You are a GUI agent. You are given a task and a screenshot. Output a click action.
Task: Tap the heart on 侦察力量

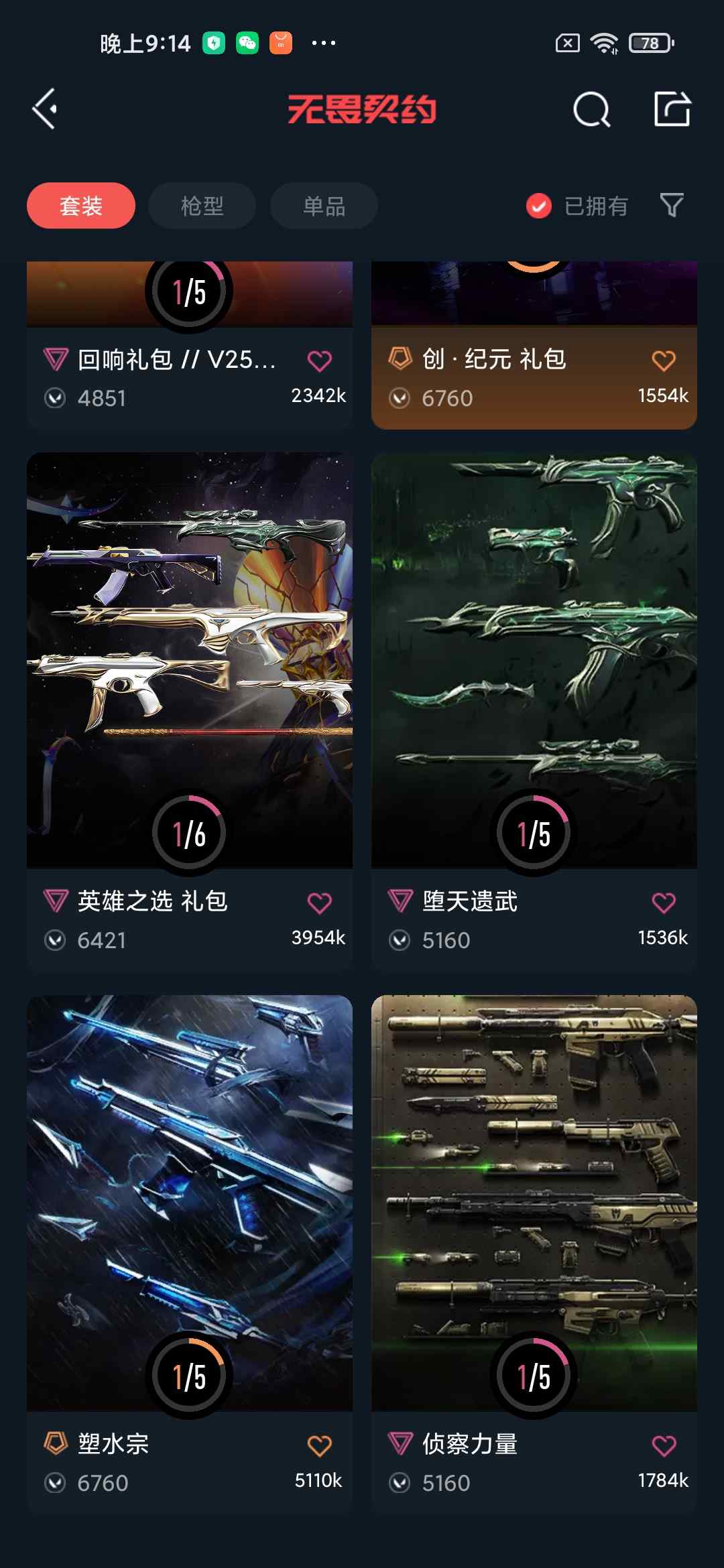tap(664, 1445)
